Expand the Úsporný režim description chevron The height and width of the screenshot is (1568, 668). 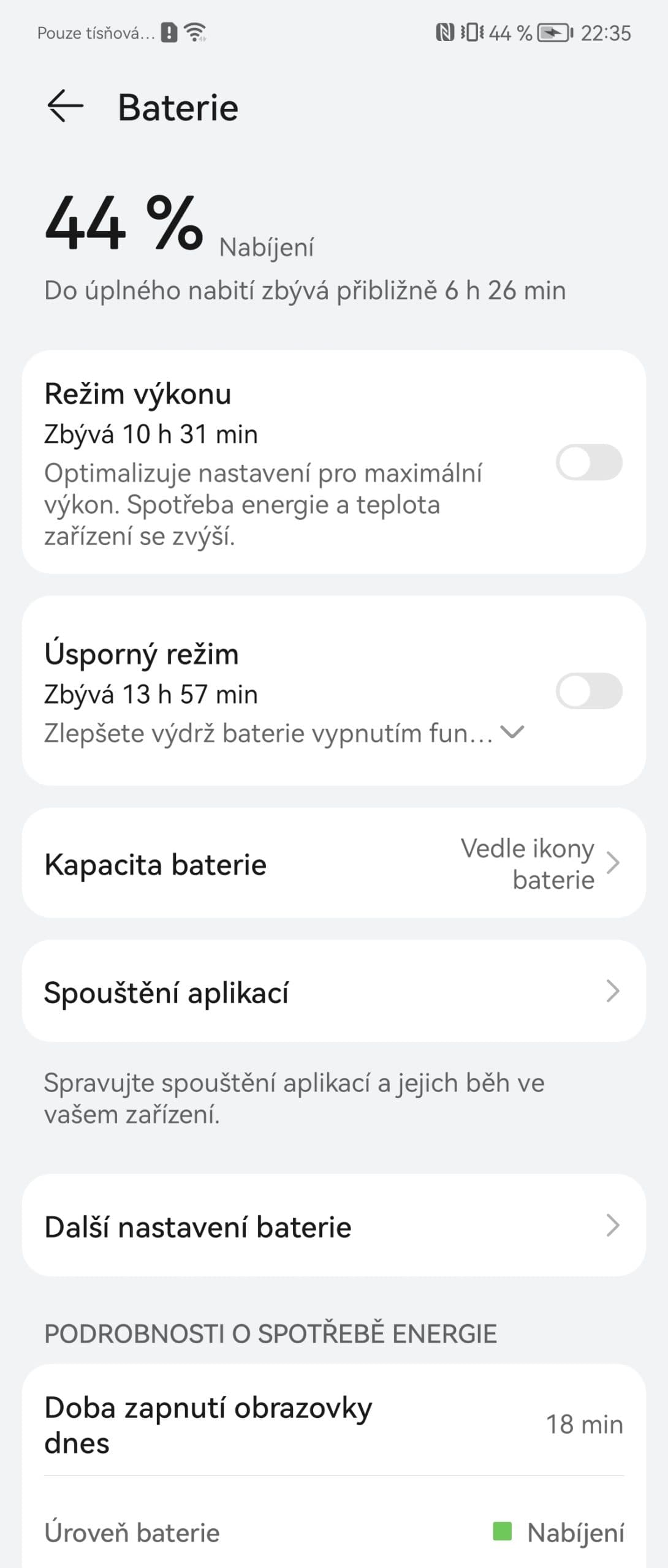(512, 732)
